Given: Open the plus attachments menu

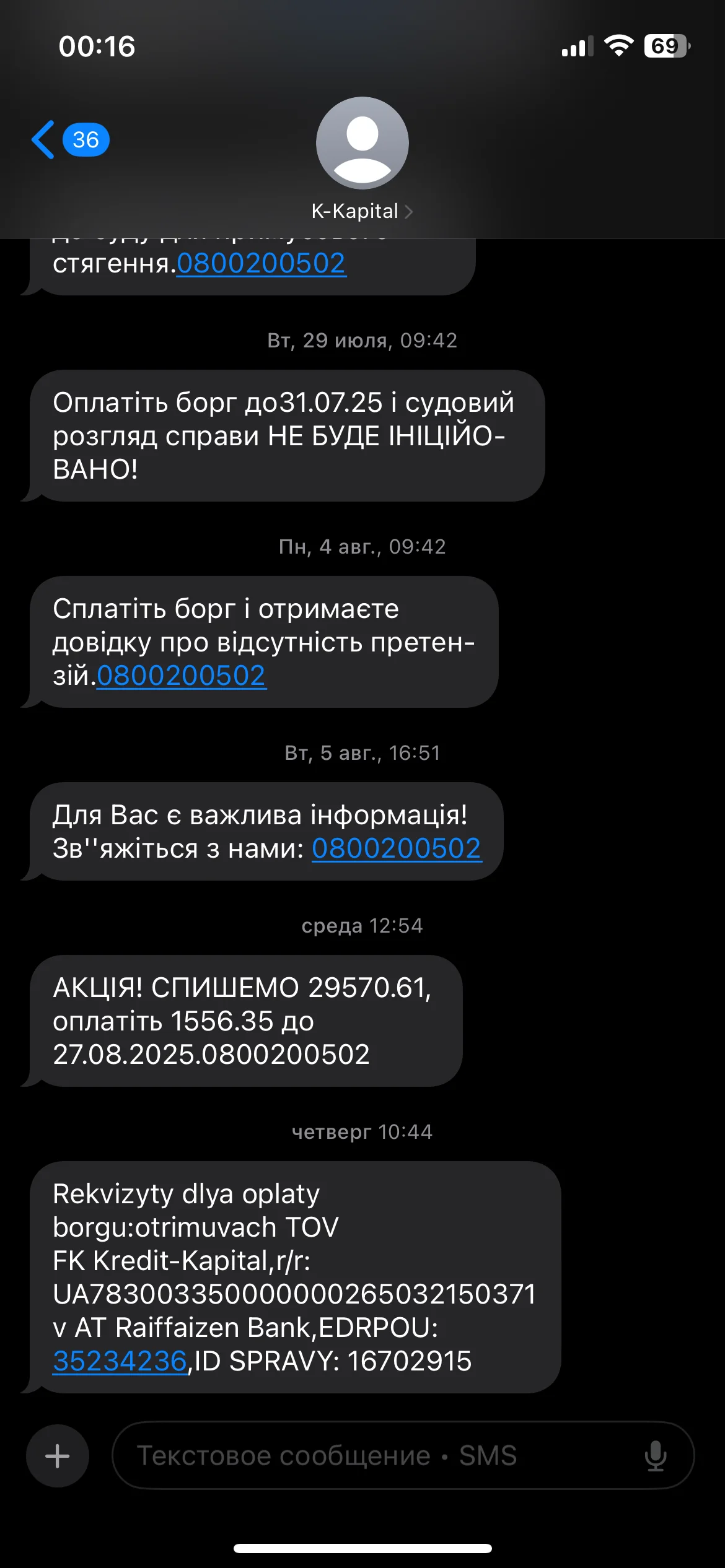Looking at the screenshot, I should coord(57,1456).
